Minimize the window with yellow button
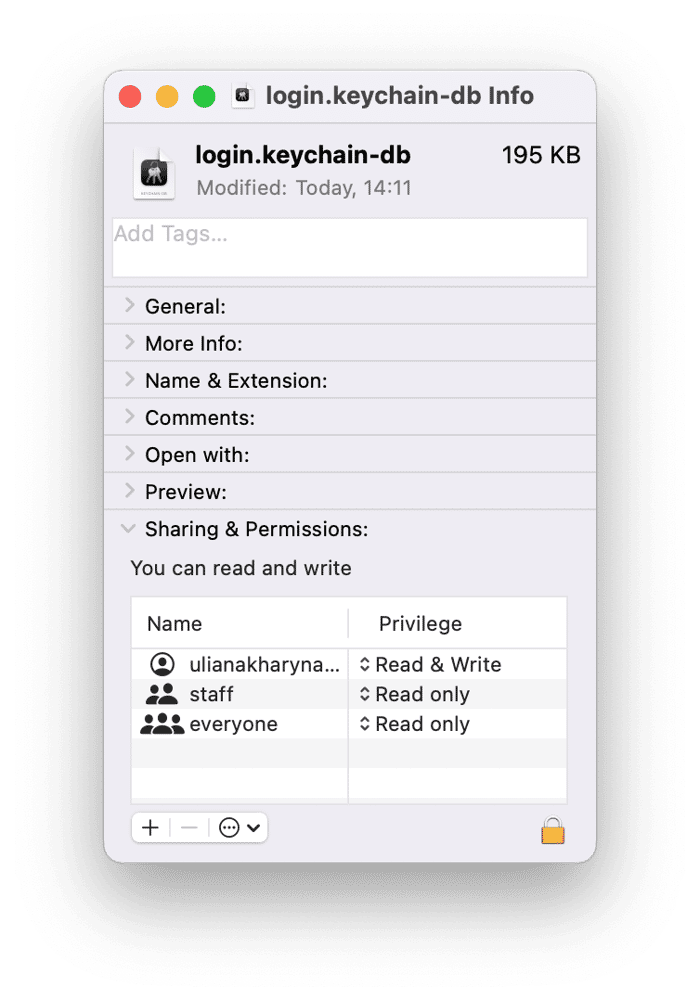Viewport: 700px width, 1000px height. (167, 97)
